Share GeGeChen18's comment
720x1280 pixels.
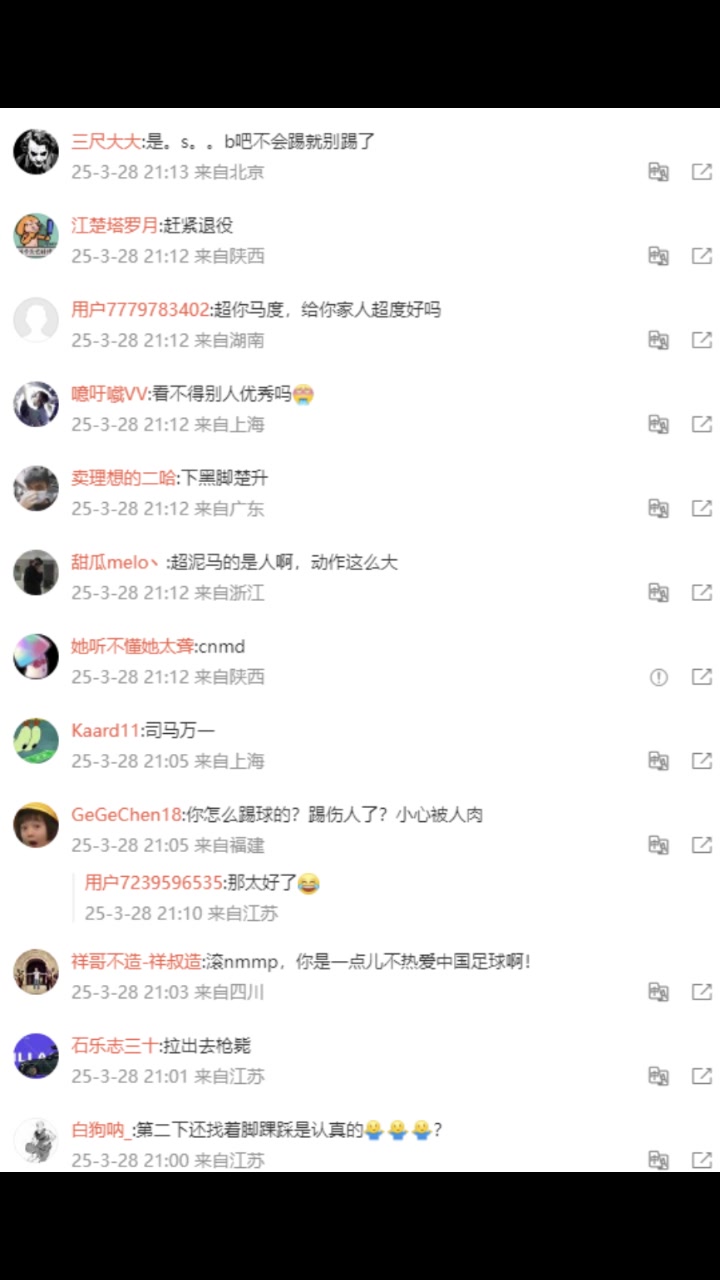702,845
